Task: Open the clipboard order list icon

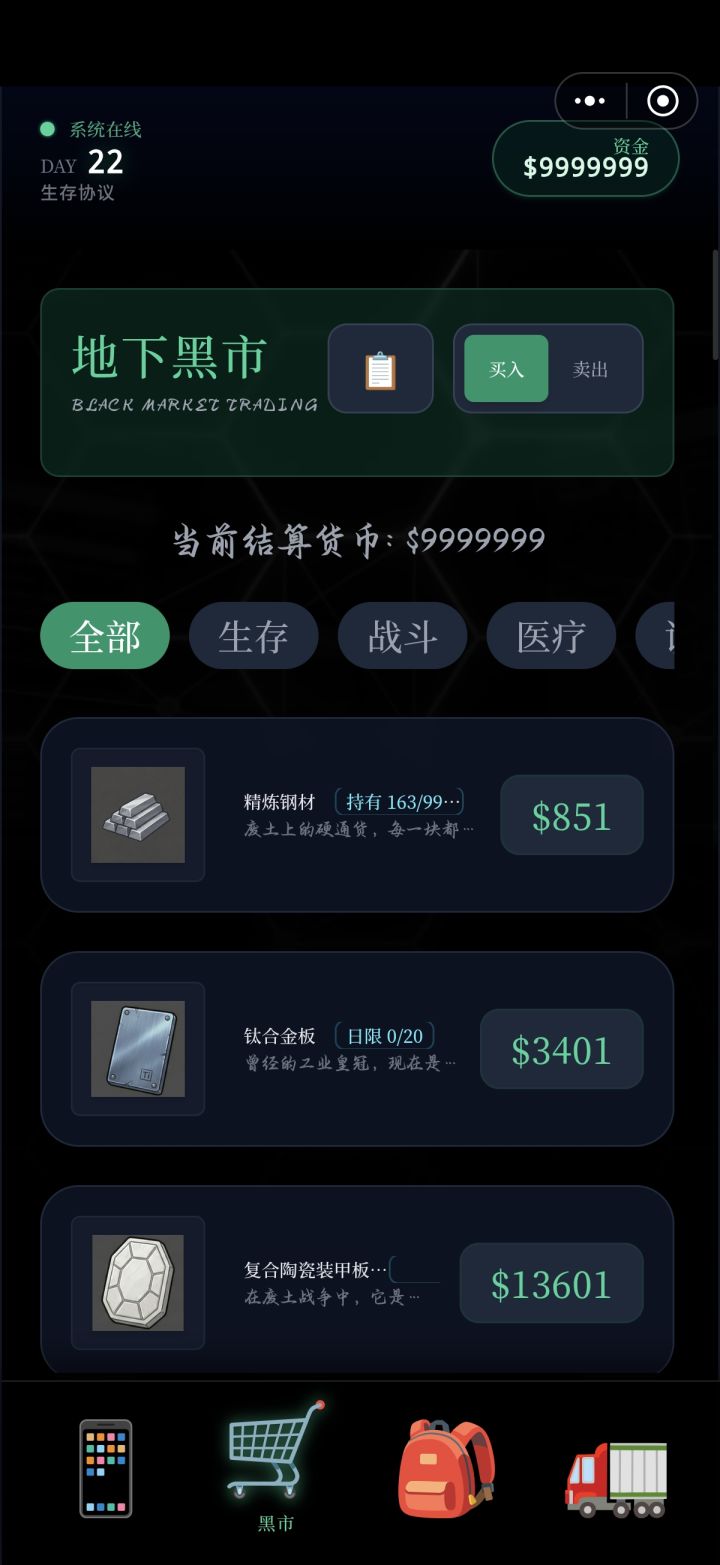Action: click(380, 369)
